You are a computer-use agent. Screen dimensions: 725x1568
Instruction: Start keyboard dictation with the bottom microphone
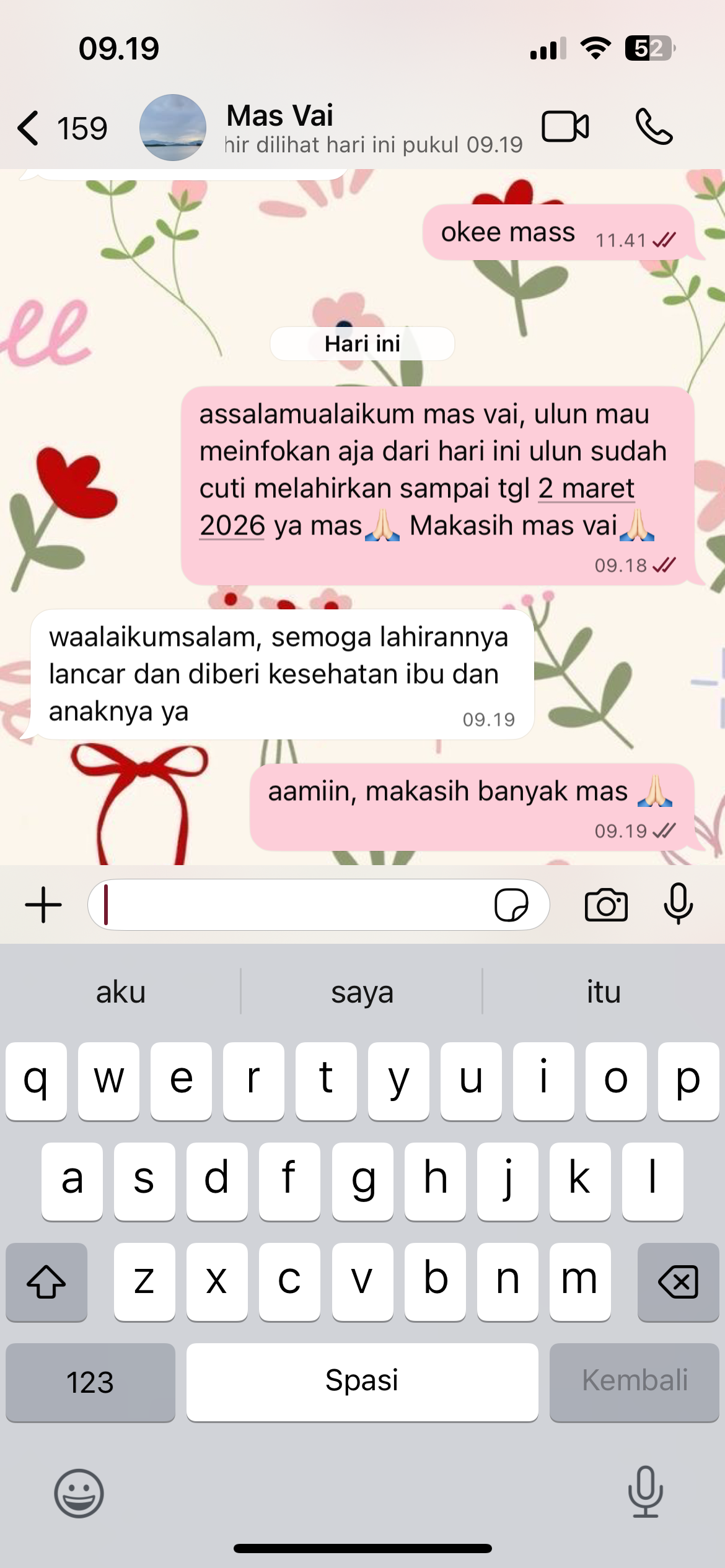645,1492
